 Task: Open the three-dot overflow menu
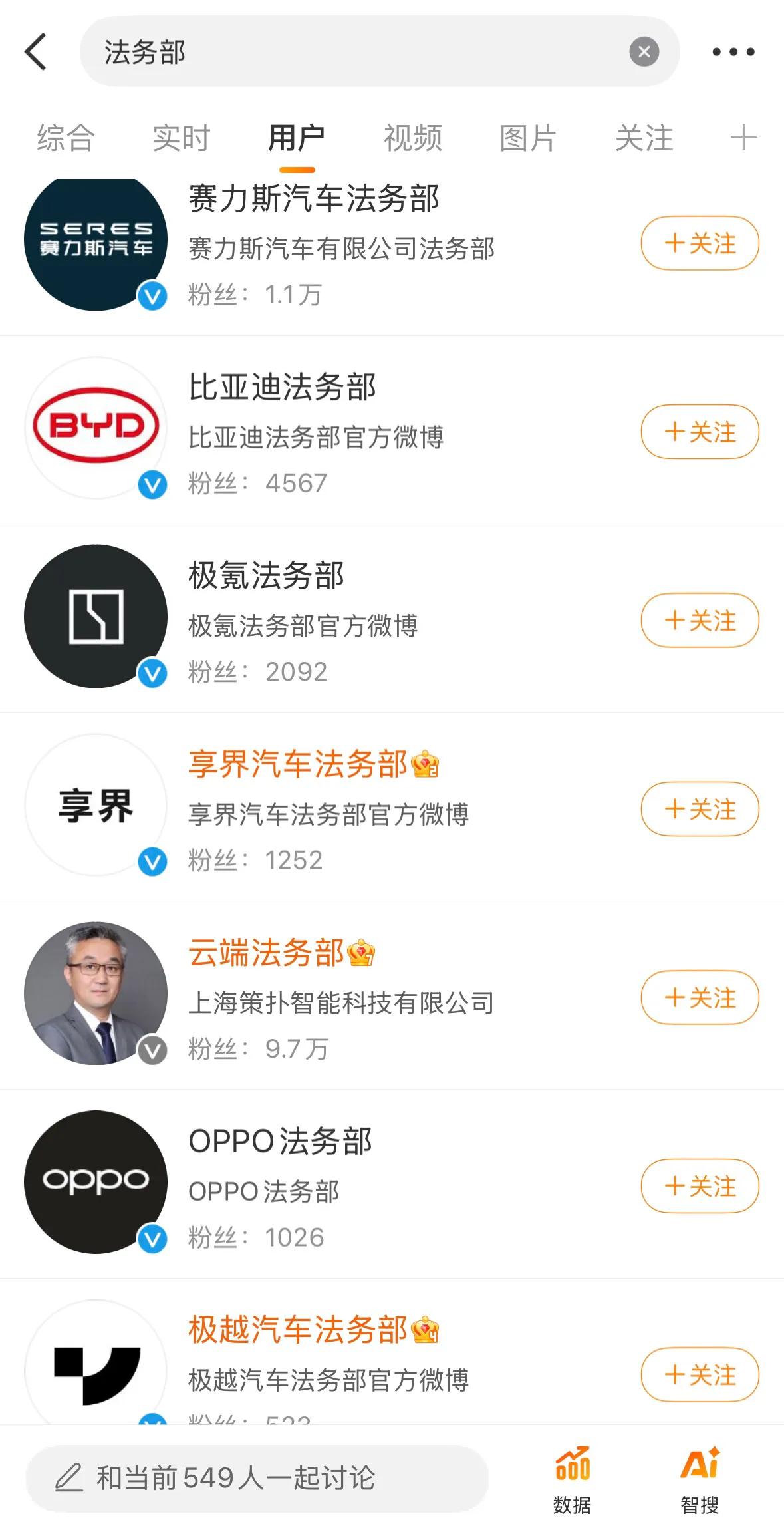coord(733,51)
